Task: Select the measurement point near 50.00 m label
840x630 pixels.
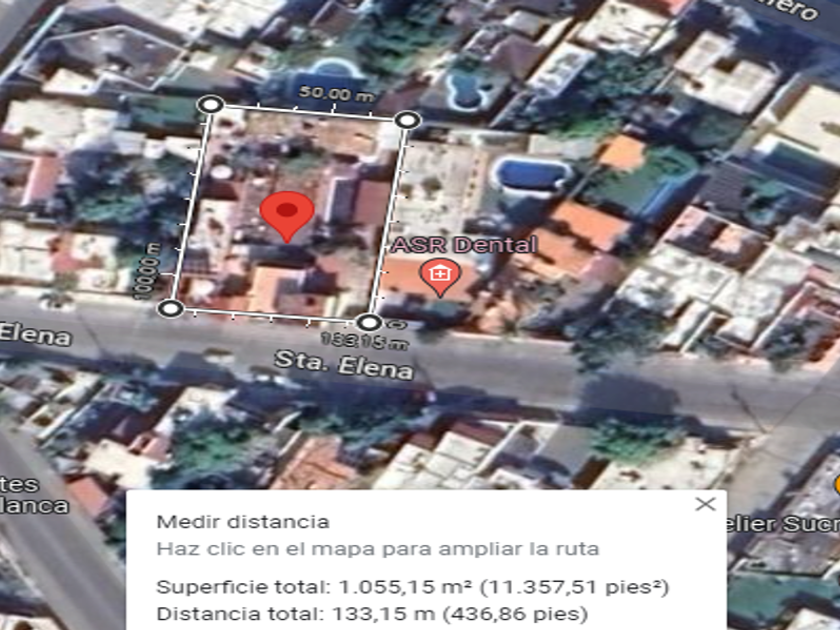Action: 407,121
